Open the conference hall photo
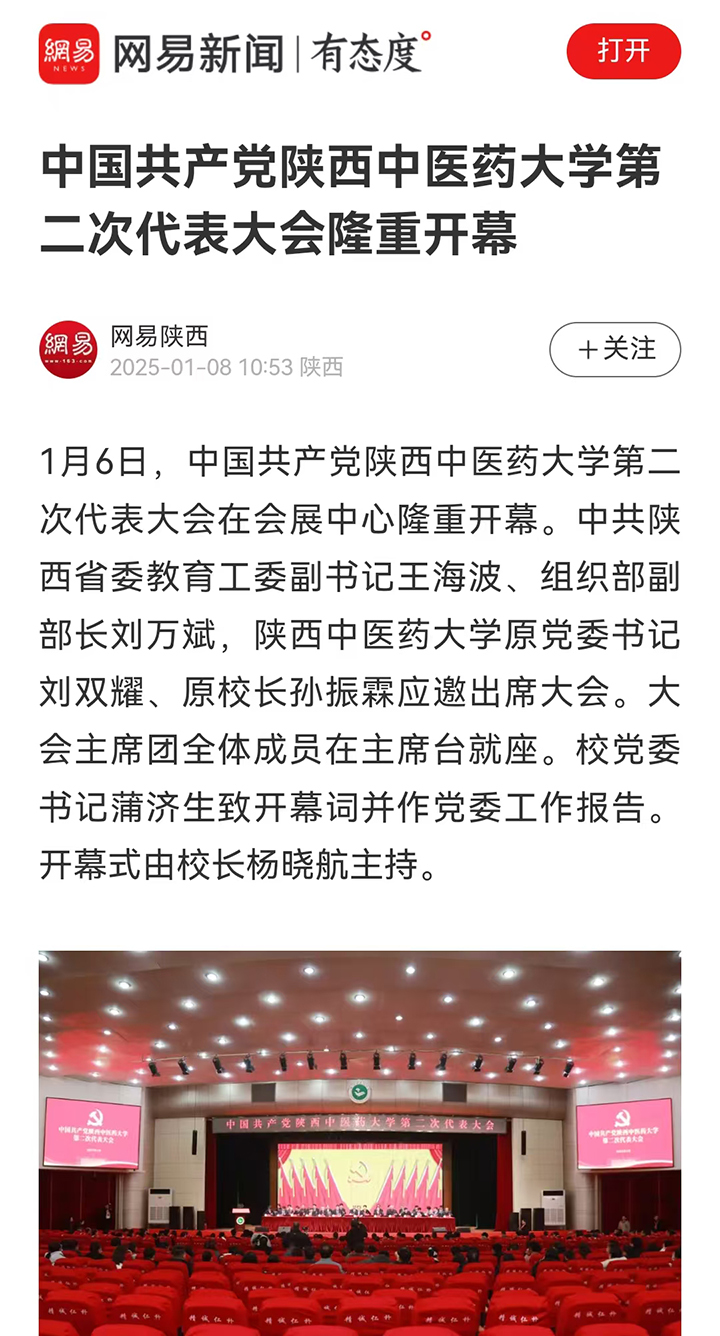This screenshot has height=1336, width=720. 360,1140
